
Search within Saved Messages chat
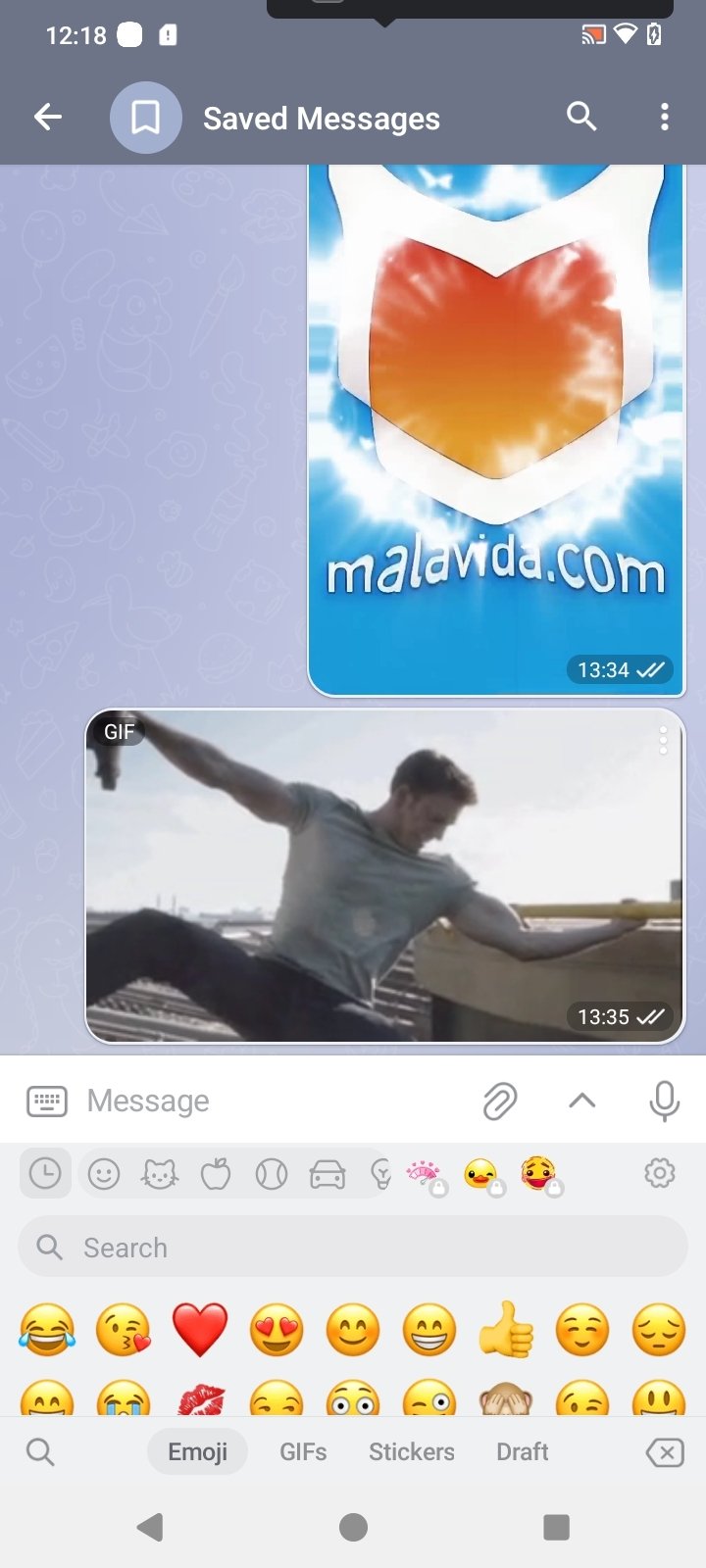(581, 117)
